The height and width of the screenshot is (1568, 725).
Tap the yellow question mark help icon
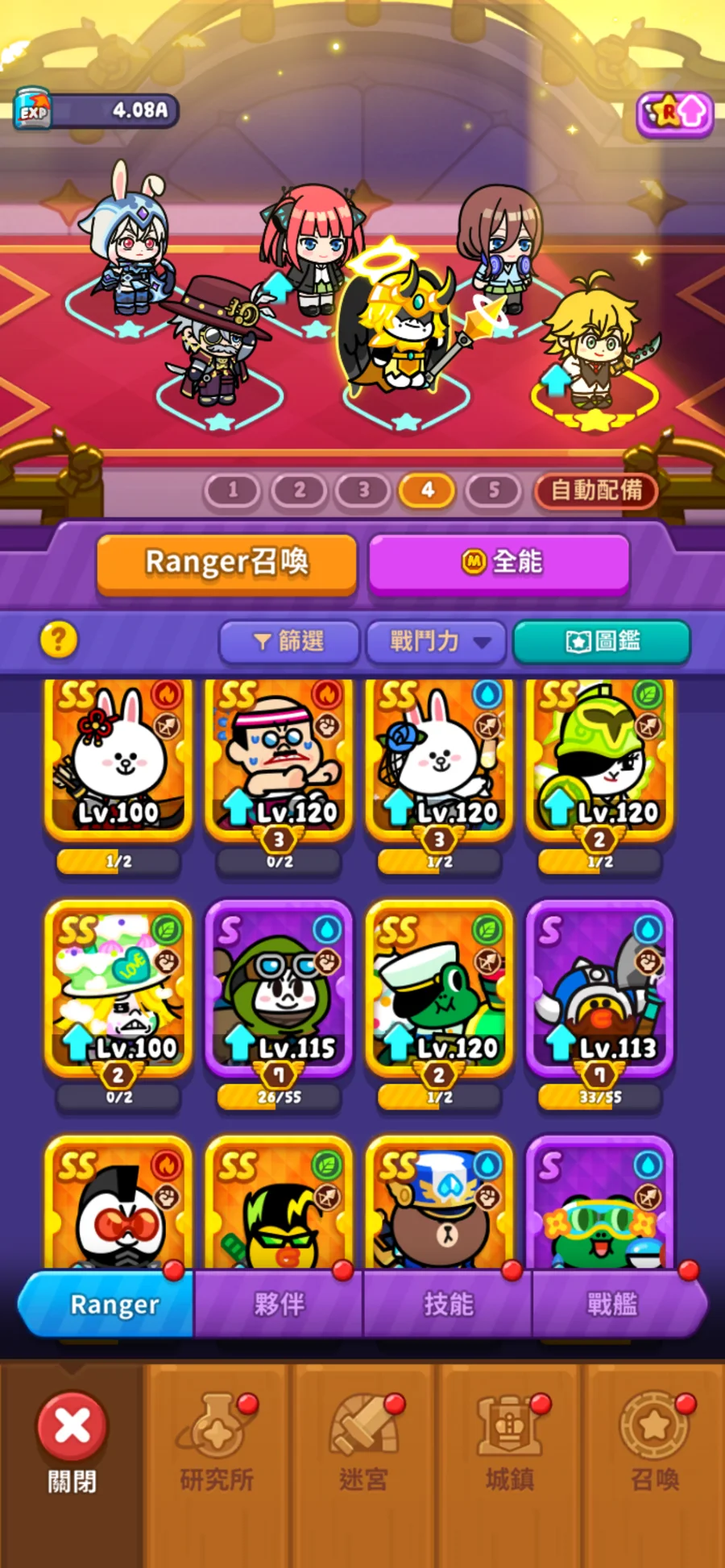[59, 640]
